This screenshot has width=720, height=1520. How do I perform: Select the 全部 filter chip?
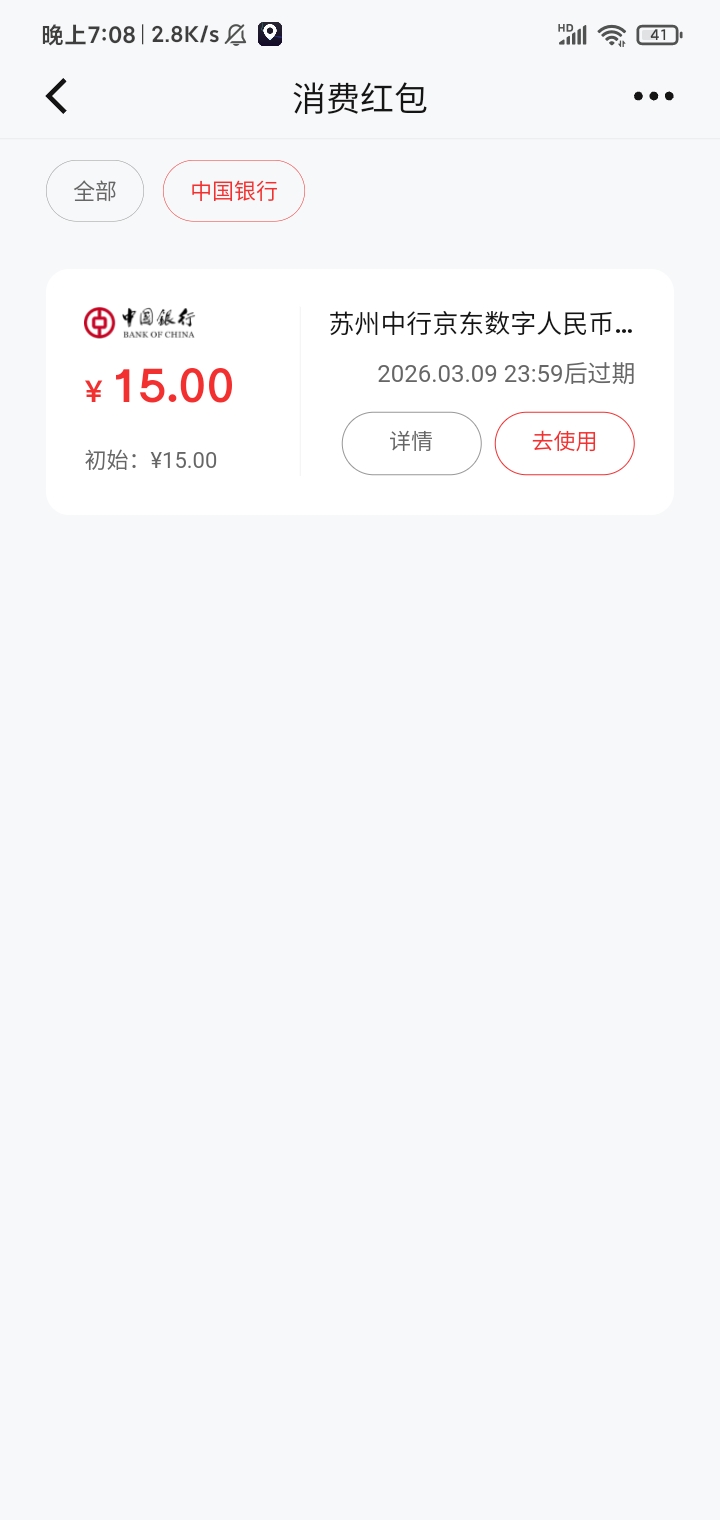(x=95, y=191)
